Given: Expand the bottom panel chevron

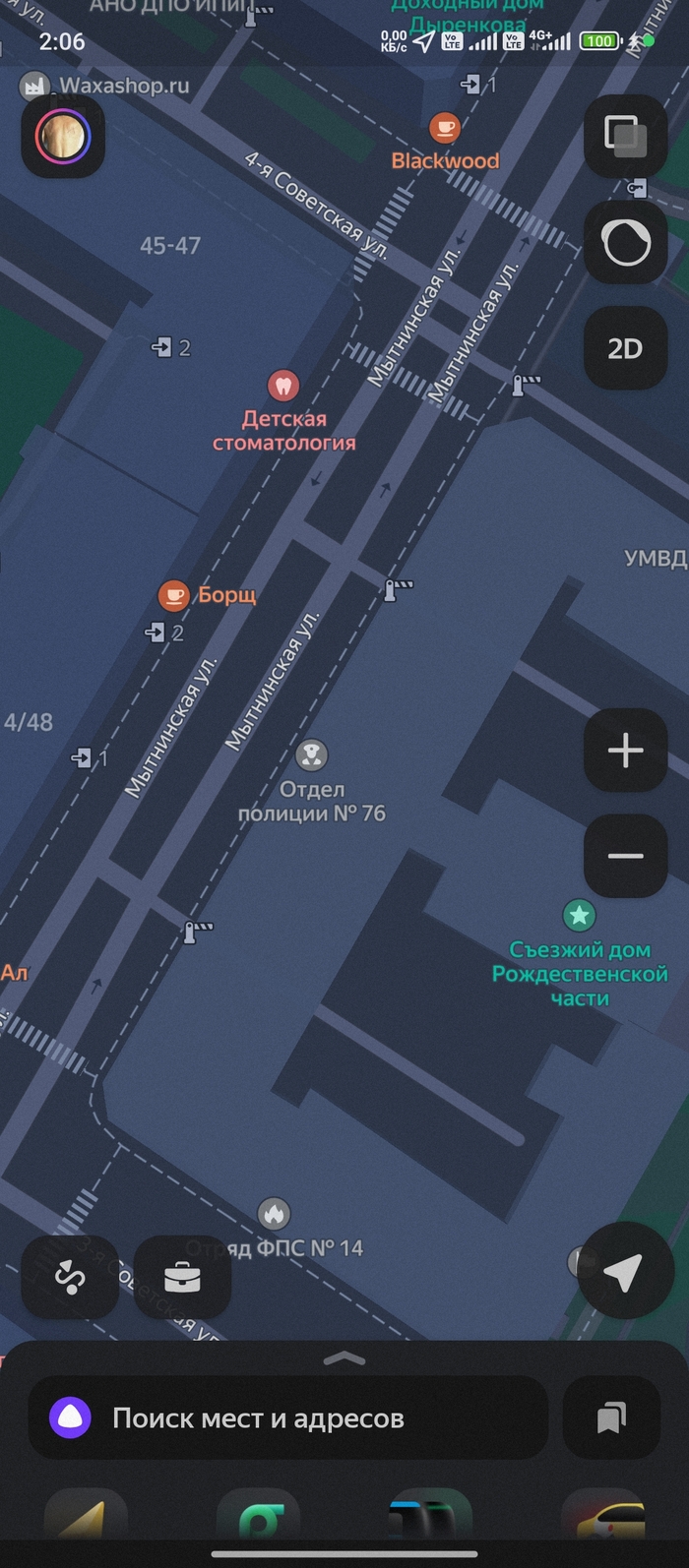Looking at the screenshot, I should [x=344, y=1358].
